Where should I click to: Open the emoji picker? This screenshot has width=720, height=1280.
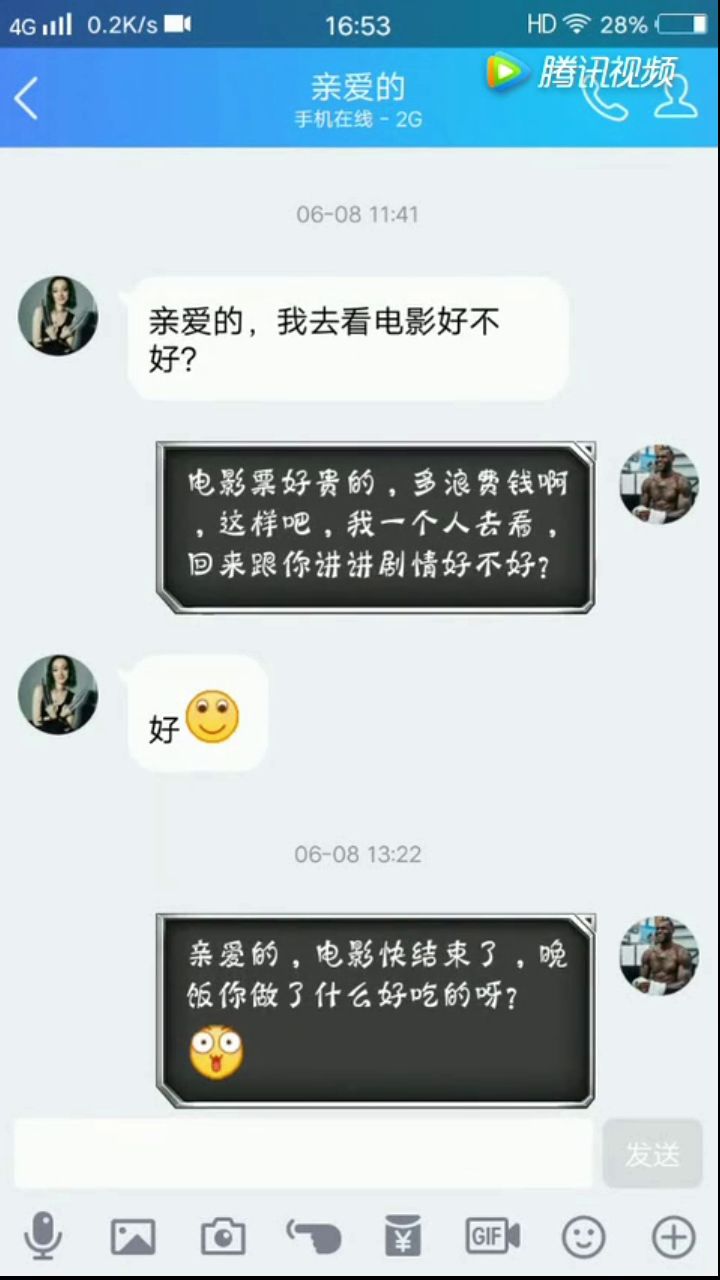[584, 1238]
